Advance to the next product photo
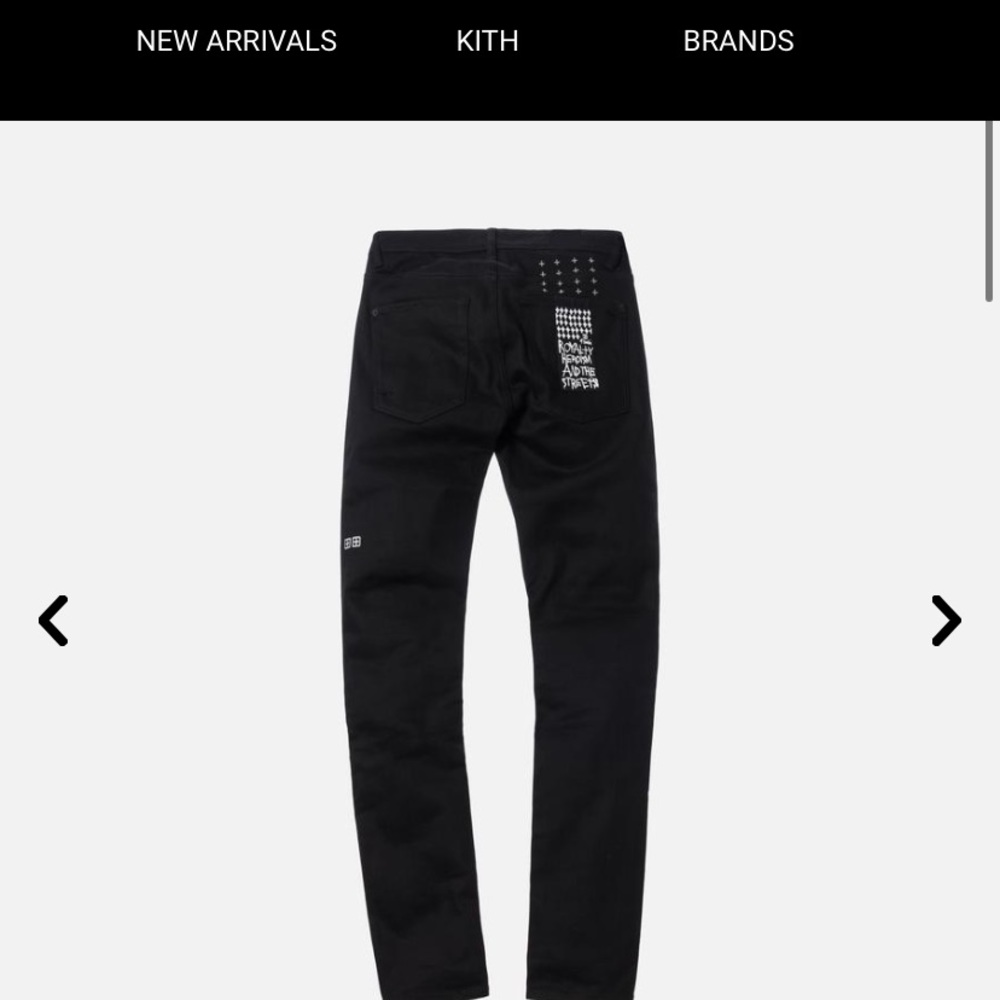 [945, 621]
